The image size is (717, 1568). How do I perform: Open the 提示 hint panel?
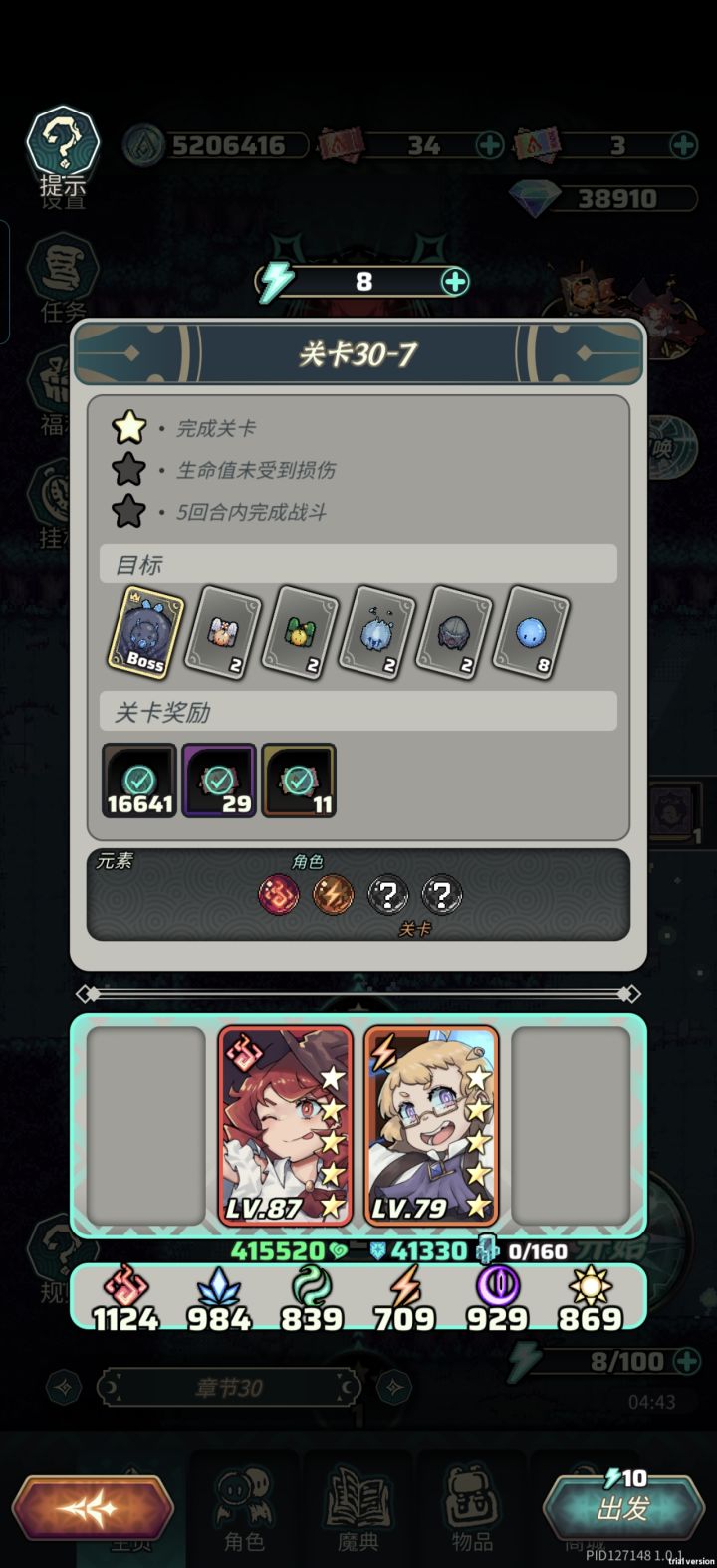[x=62, y=139]
